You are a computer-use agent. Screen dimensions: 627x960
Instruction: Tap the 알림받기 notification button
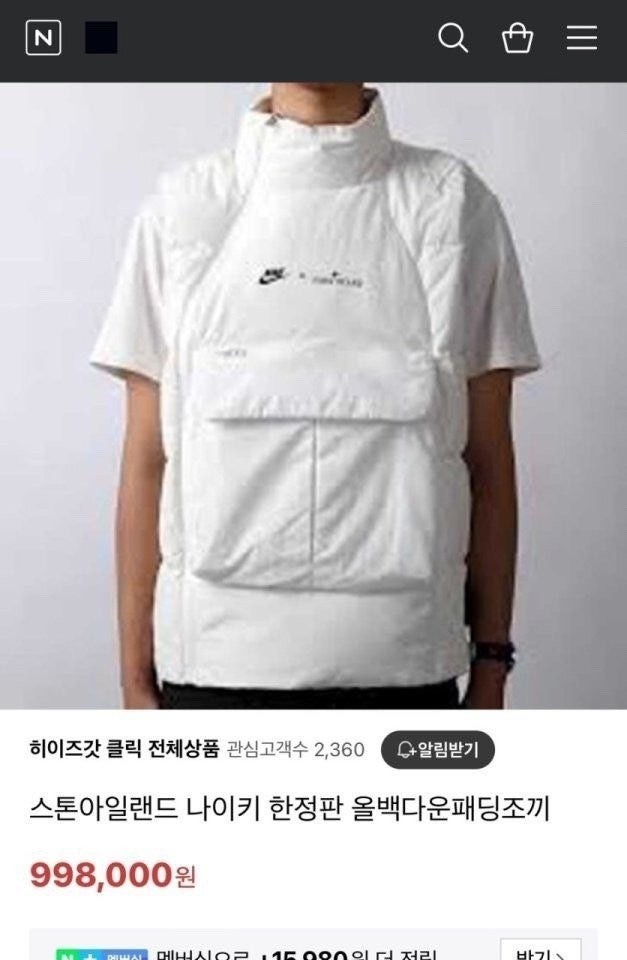pos(438,749)
